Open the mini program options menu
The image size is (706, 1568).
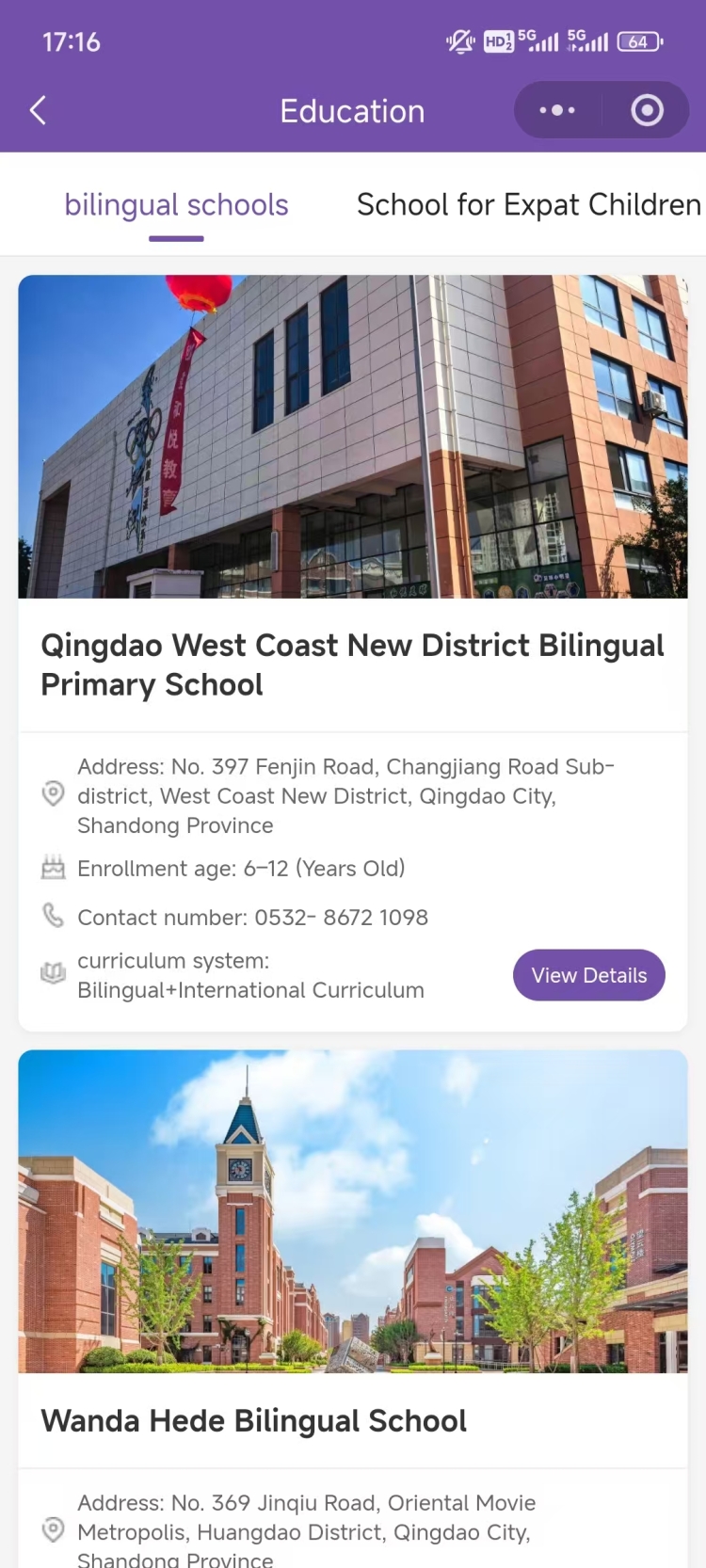(x=557, y=111)
